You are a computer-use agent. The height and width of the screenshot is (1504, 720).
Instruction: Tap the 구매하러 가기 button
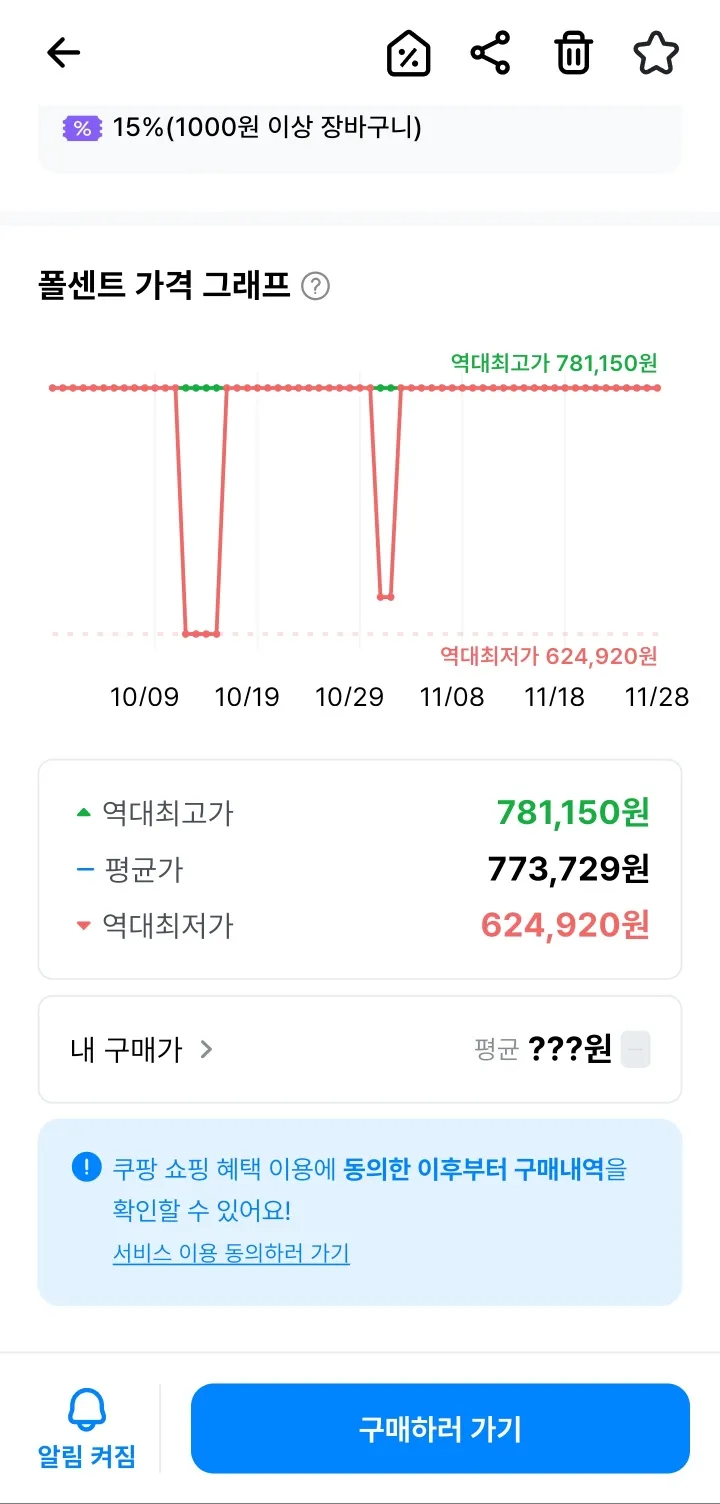[x=440, y=1428]
